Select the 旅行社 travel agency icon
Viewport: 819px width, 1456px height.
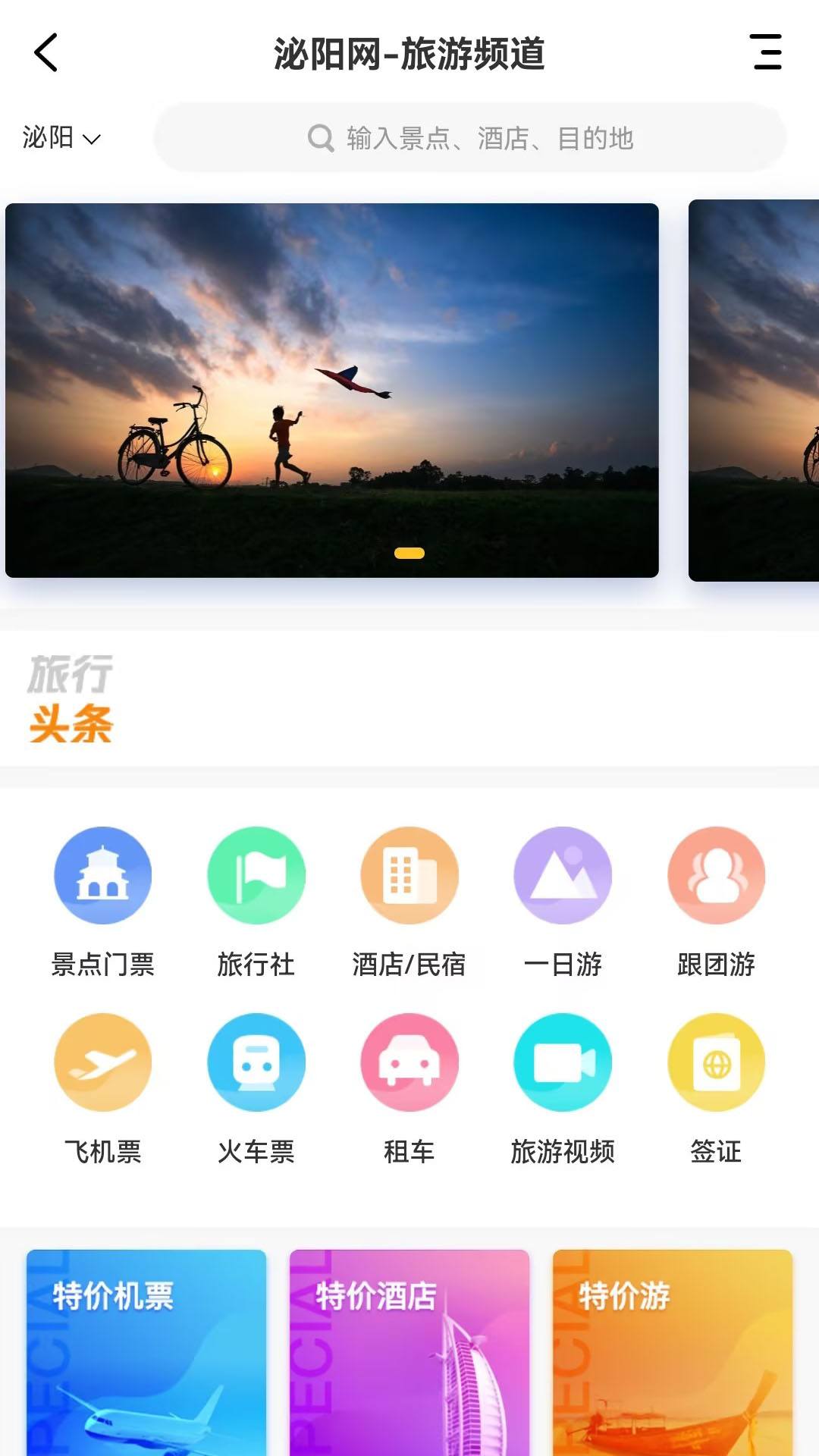[x=256, y=875]
